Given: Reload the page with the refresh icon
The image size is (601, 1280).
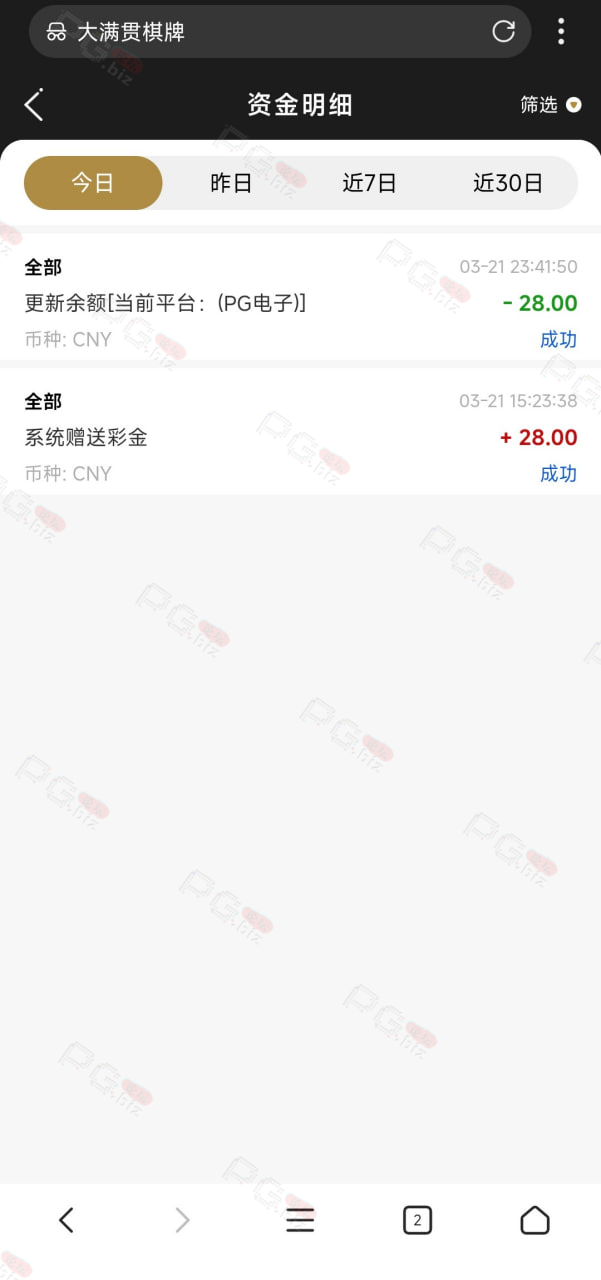Looking at the screenshot, I should (504, 32).
